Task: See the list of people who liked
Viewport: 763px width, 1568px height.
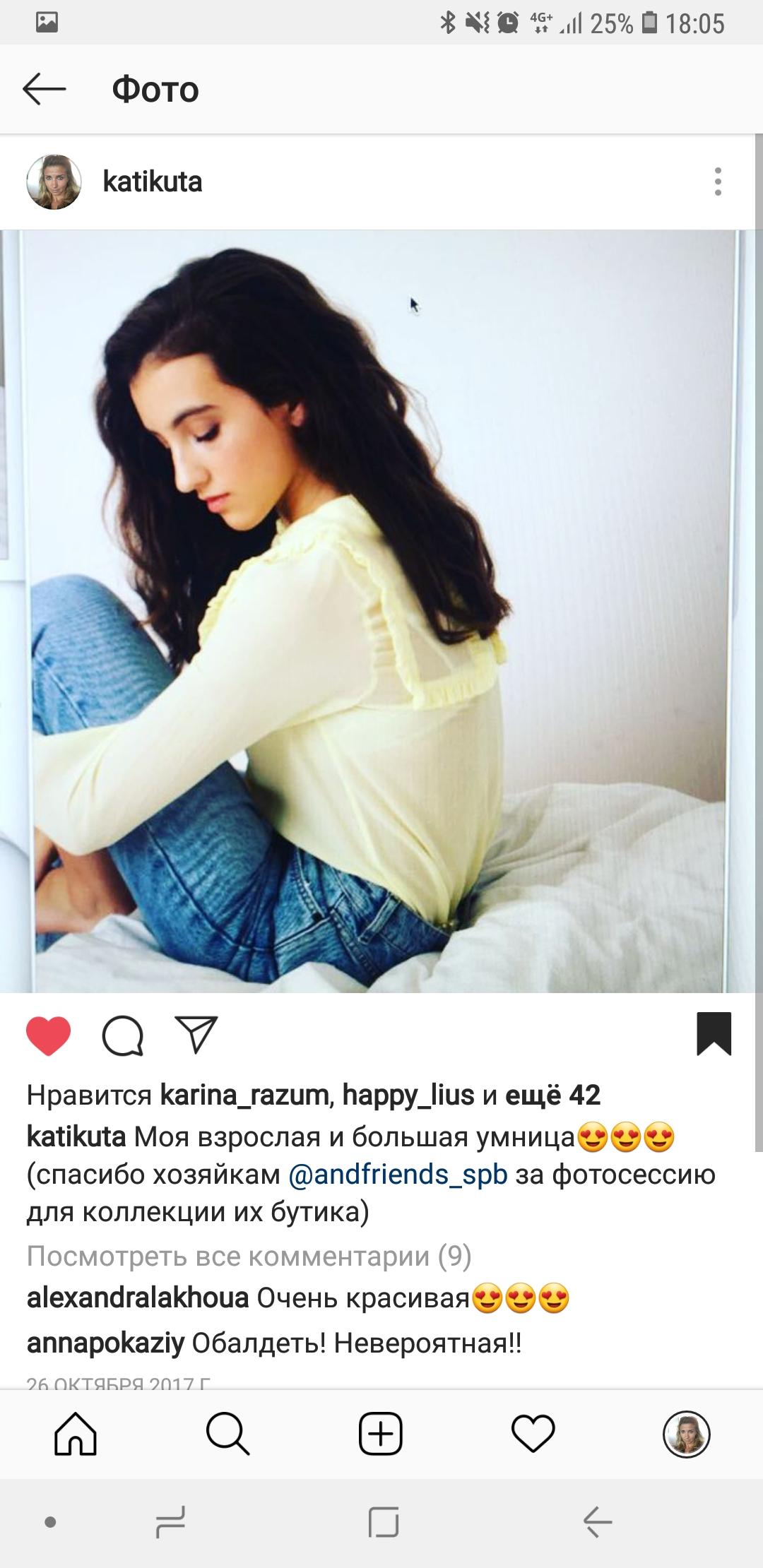Action: pos(552,1095)
